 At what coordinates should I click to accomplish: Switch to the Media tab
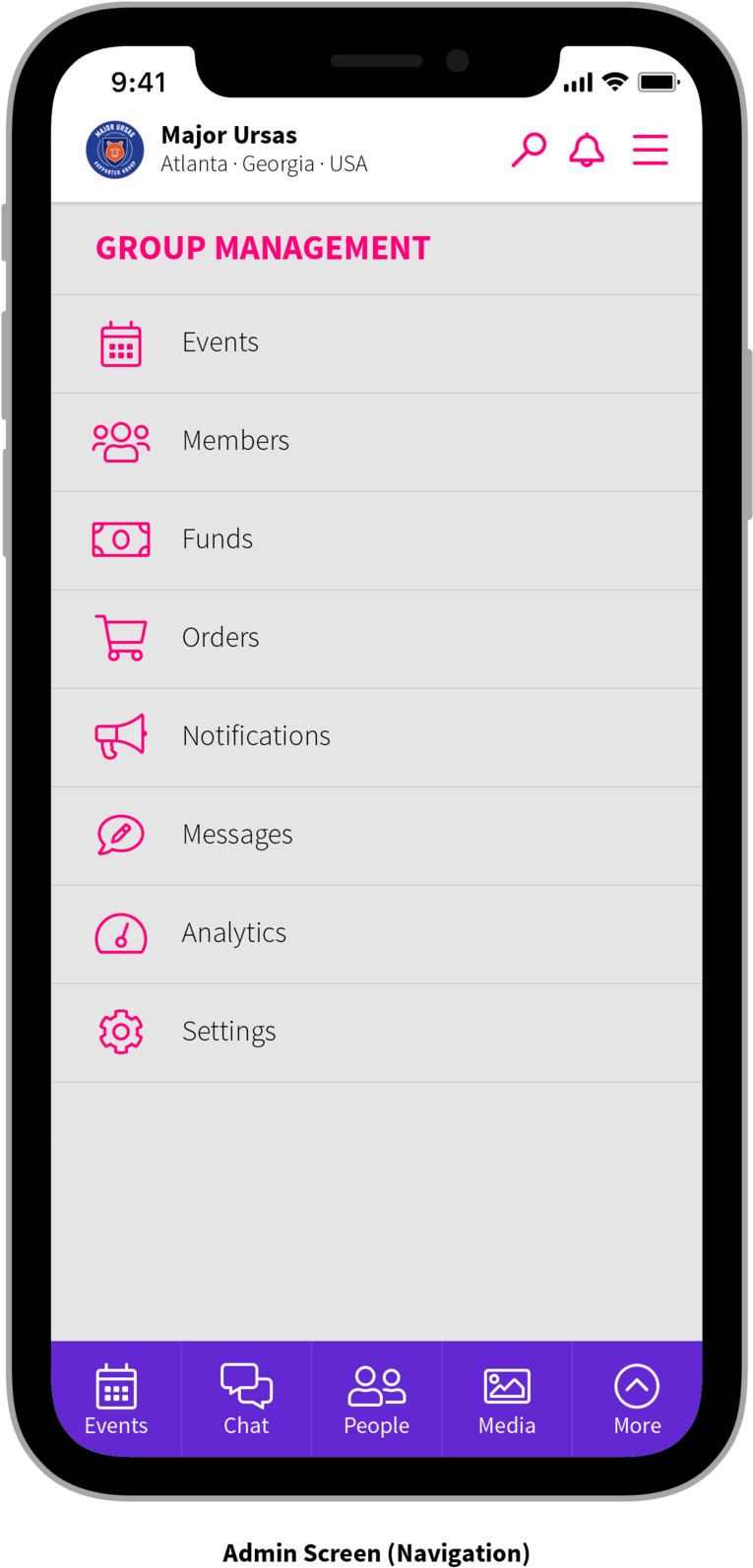(507, 1399)
